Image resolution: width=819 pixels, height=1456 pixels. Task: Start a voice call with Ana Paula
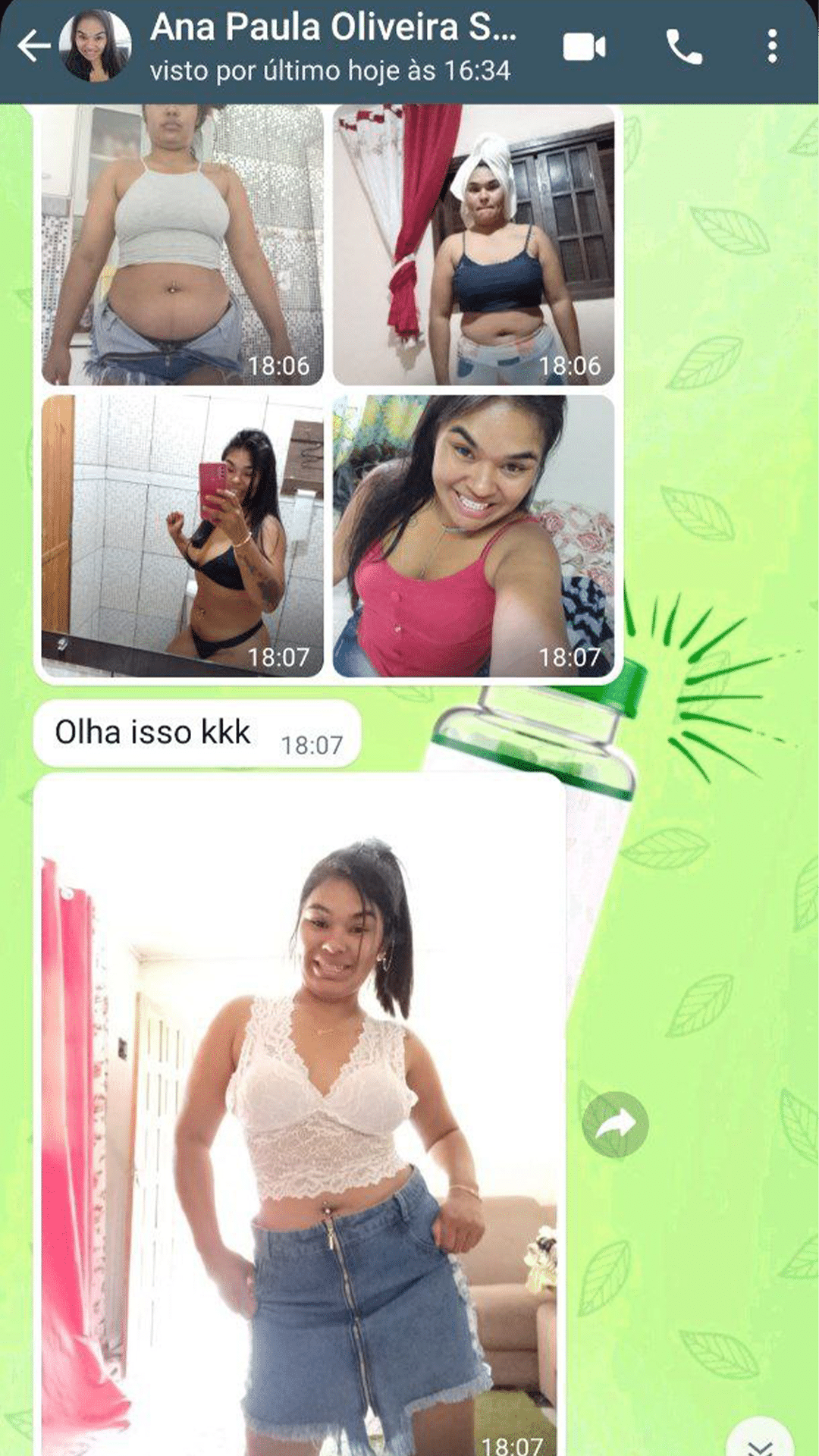[683, 47]
